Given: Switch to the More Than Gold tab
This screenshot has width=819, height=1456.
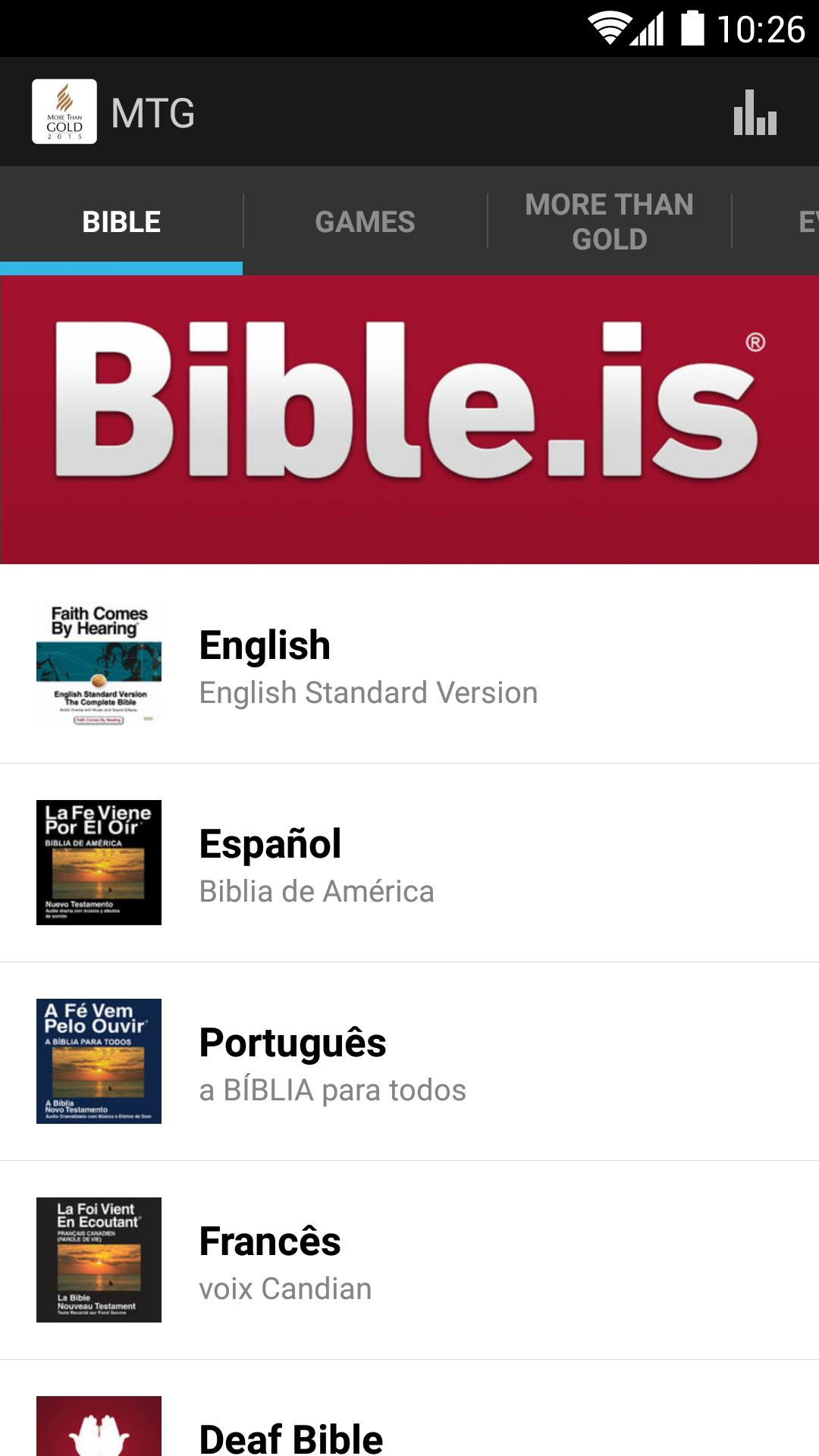Looking at the screenshot, I should pyautogui.click(x=609, y=221).
